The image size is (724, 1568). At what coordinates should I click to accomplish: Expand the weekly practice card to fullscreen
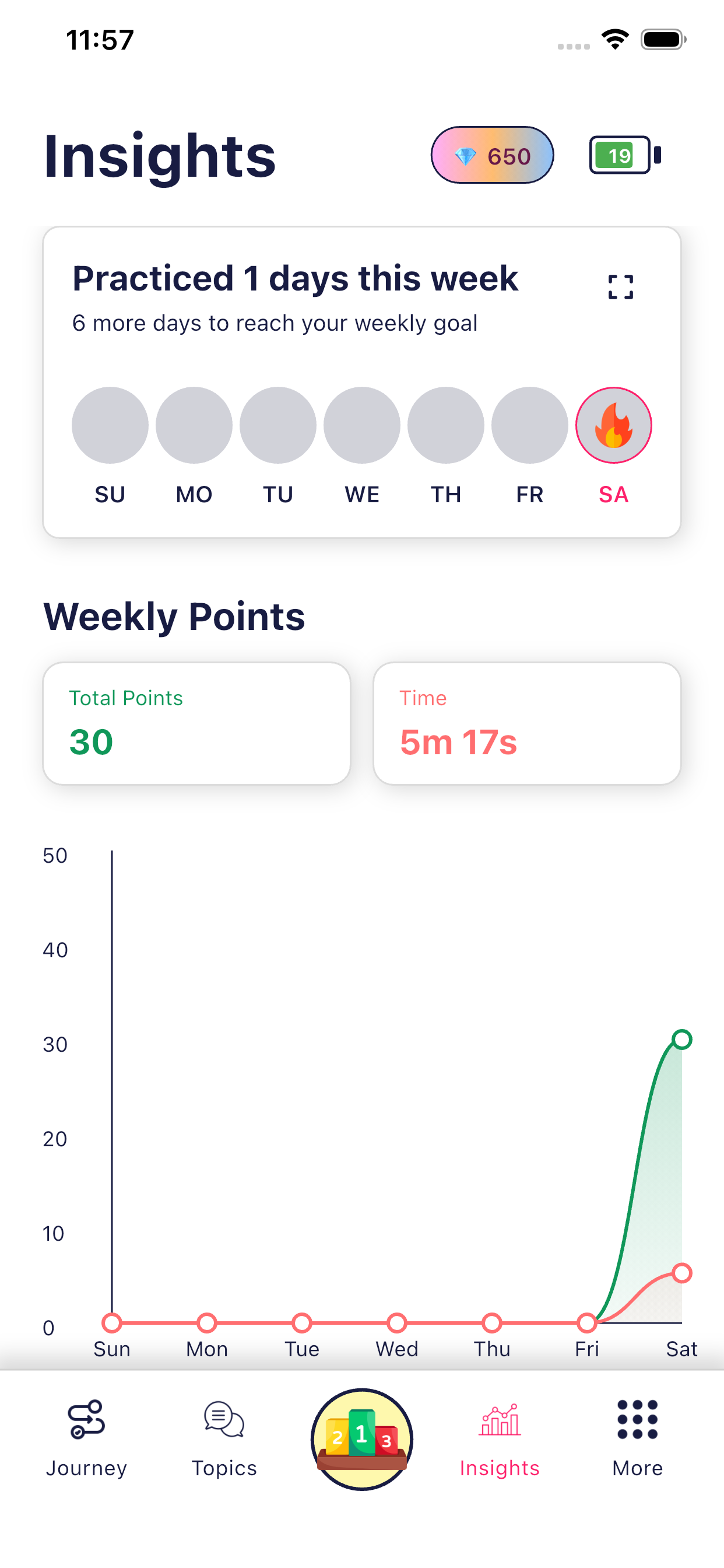620,286
